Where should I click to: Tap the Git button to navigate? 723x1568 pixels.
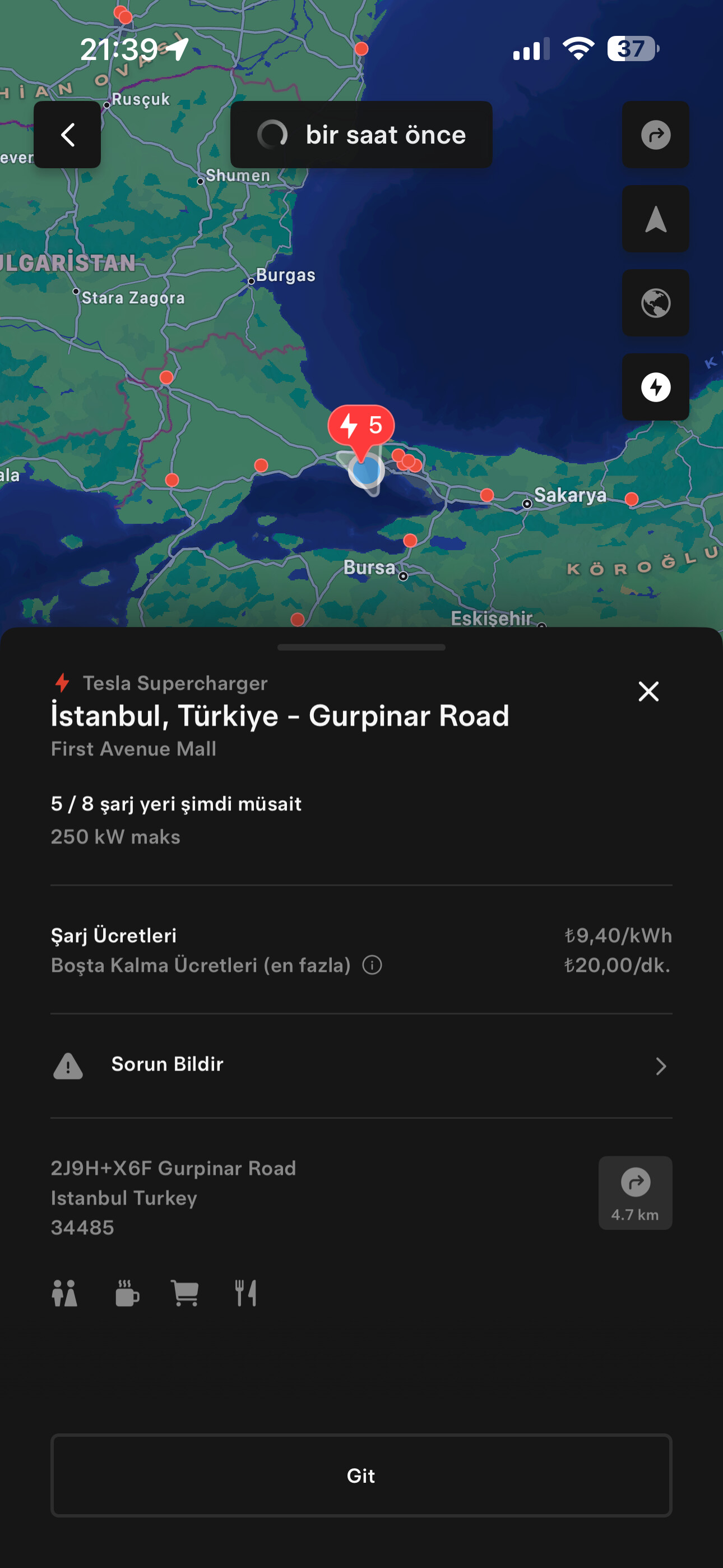point(361,1475)
